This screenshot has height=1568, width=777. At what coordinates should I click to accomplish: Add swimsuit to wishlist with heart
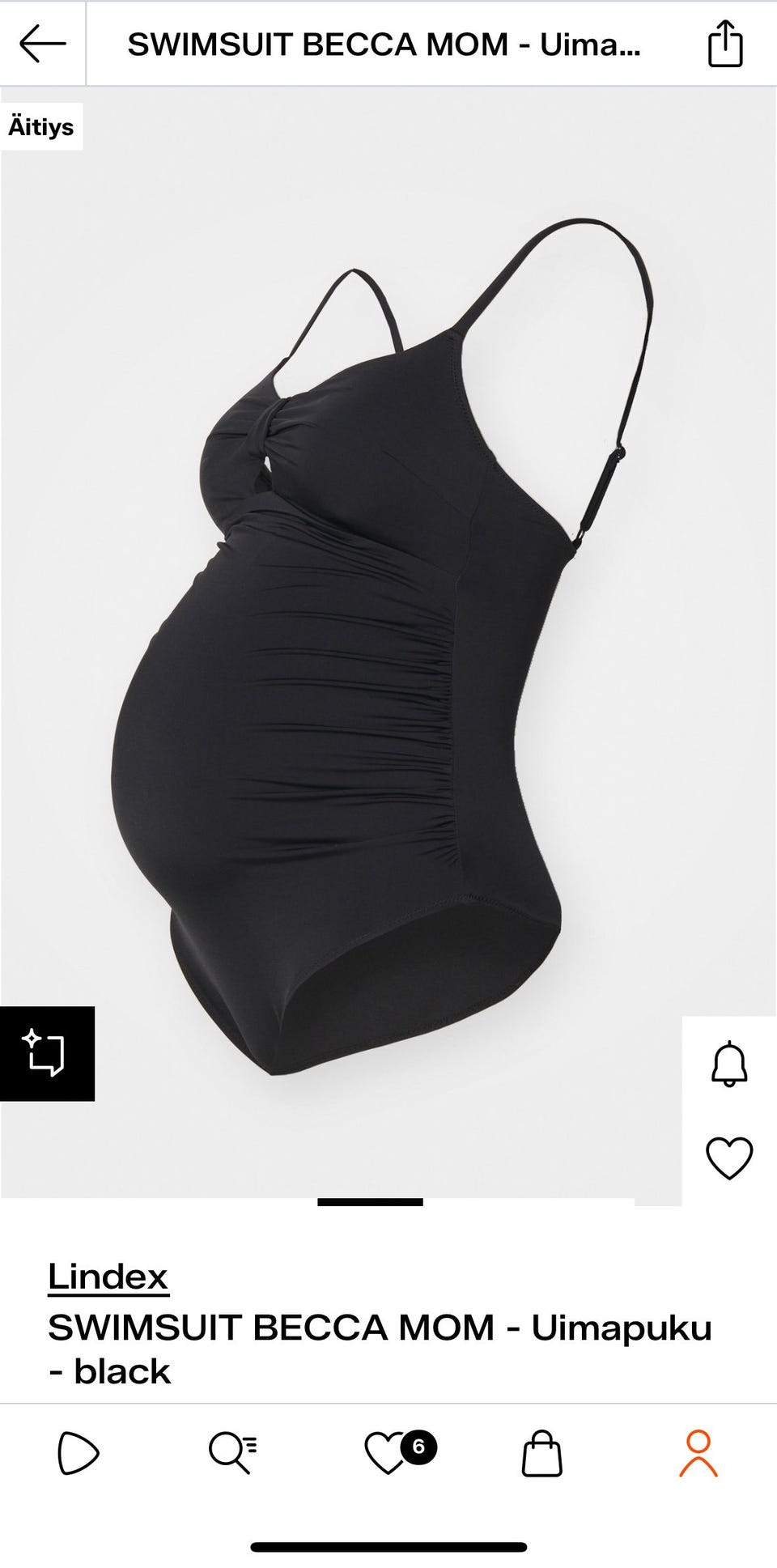(x=728, y=1158)
